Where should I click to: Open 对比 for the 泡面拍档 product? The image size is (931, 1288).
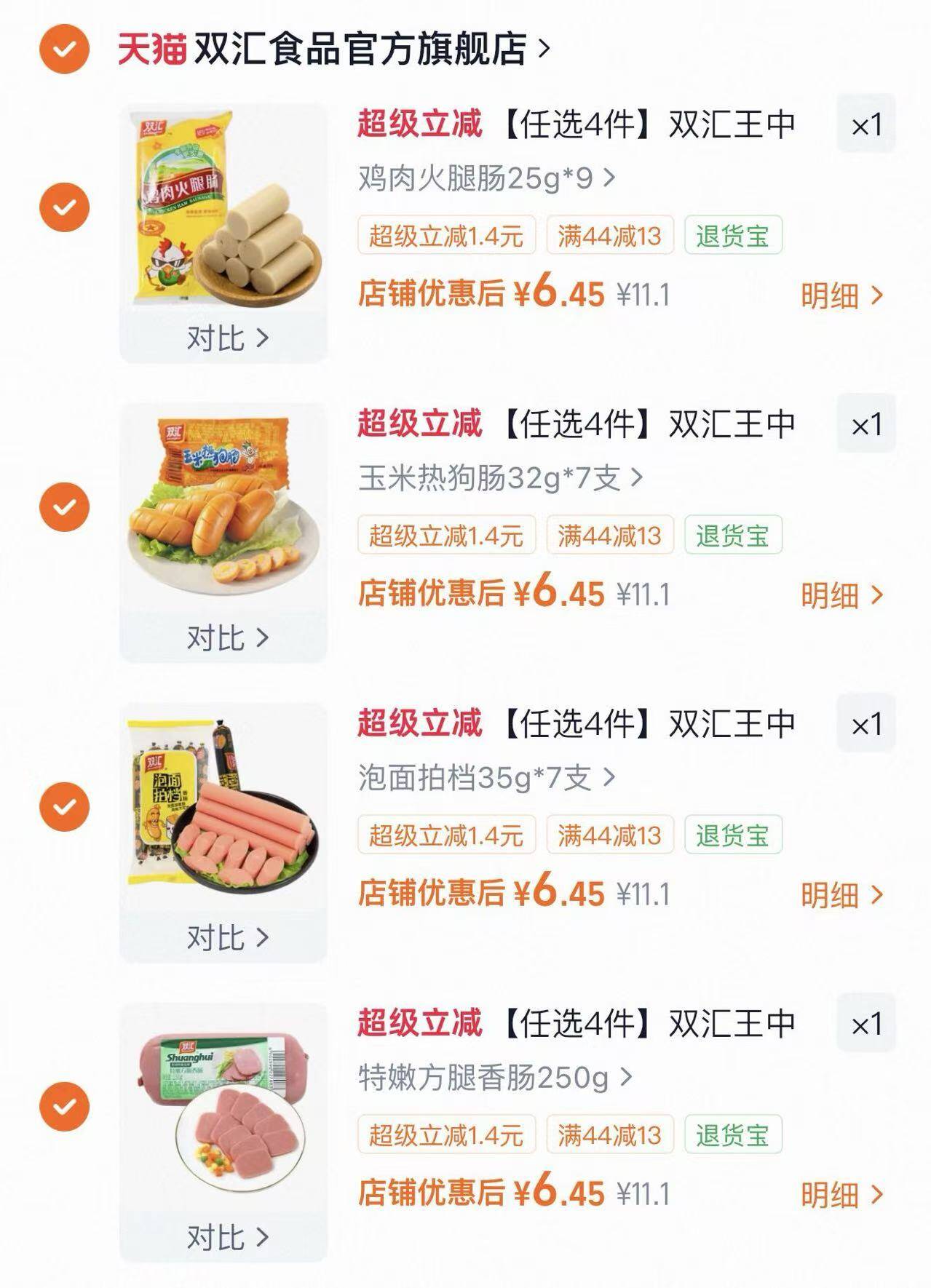click(x=227, y=938)
